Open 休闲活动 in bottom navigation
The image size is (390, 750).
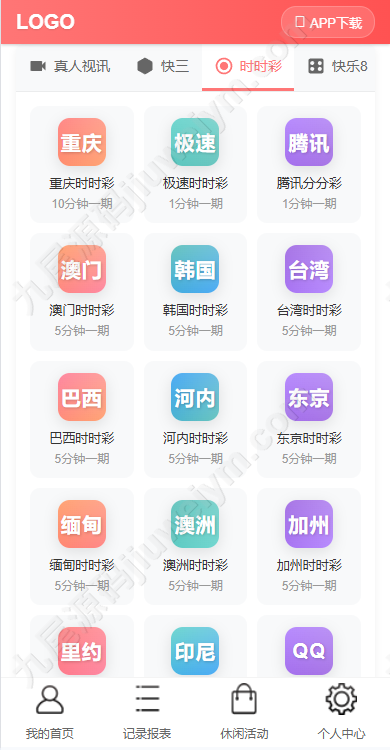coord(244,713)
